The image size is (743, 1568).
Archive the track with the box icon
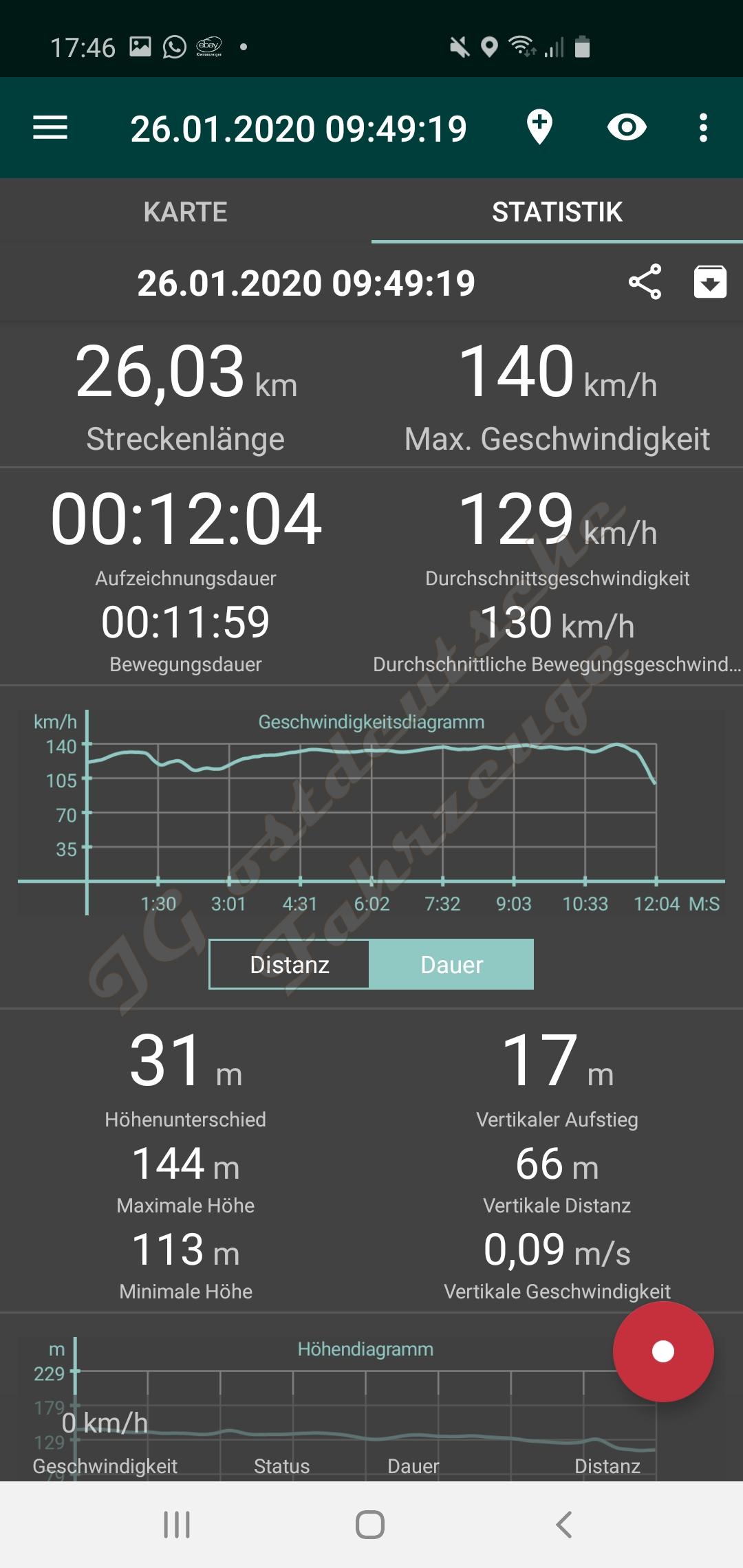click(x=710, y=282)
